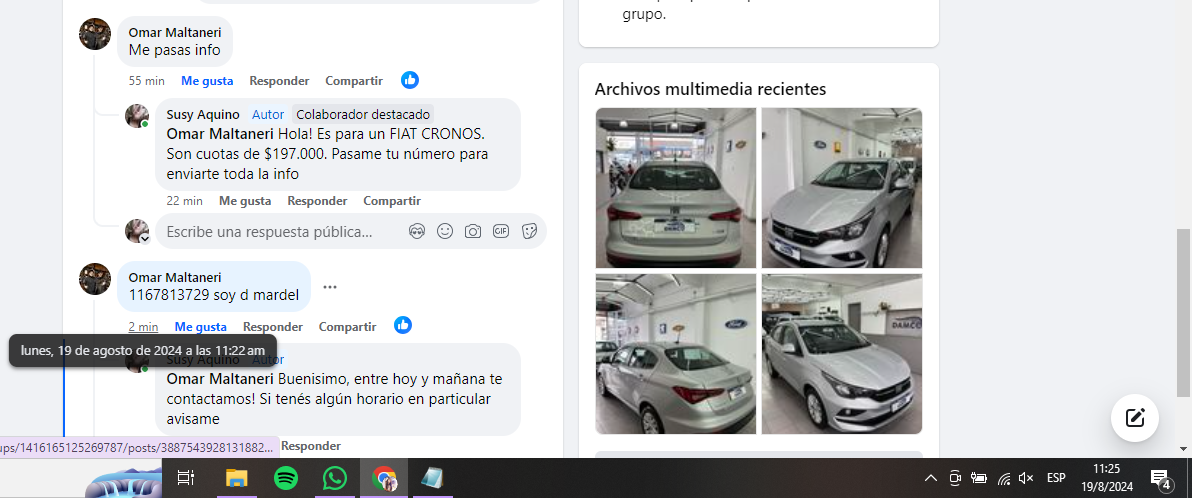1192x498 pixels.
Task: Open Susy Aquino's profile from her name
Action: (203, 115)
